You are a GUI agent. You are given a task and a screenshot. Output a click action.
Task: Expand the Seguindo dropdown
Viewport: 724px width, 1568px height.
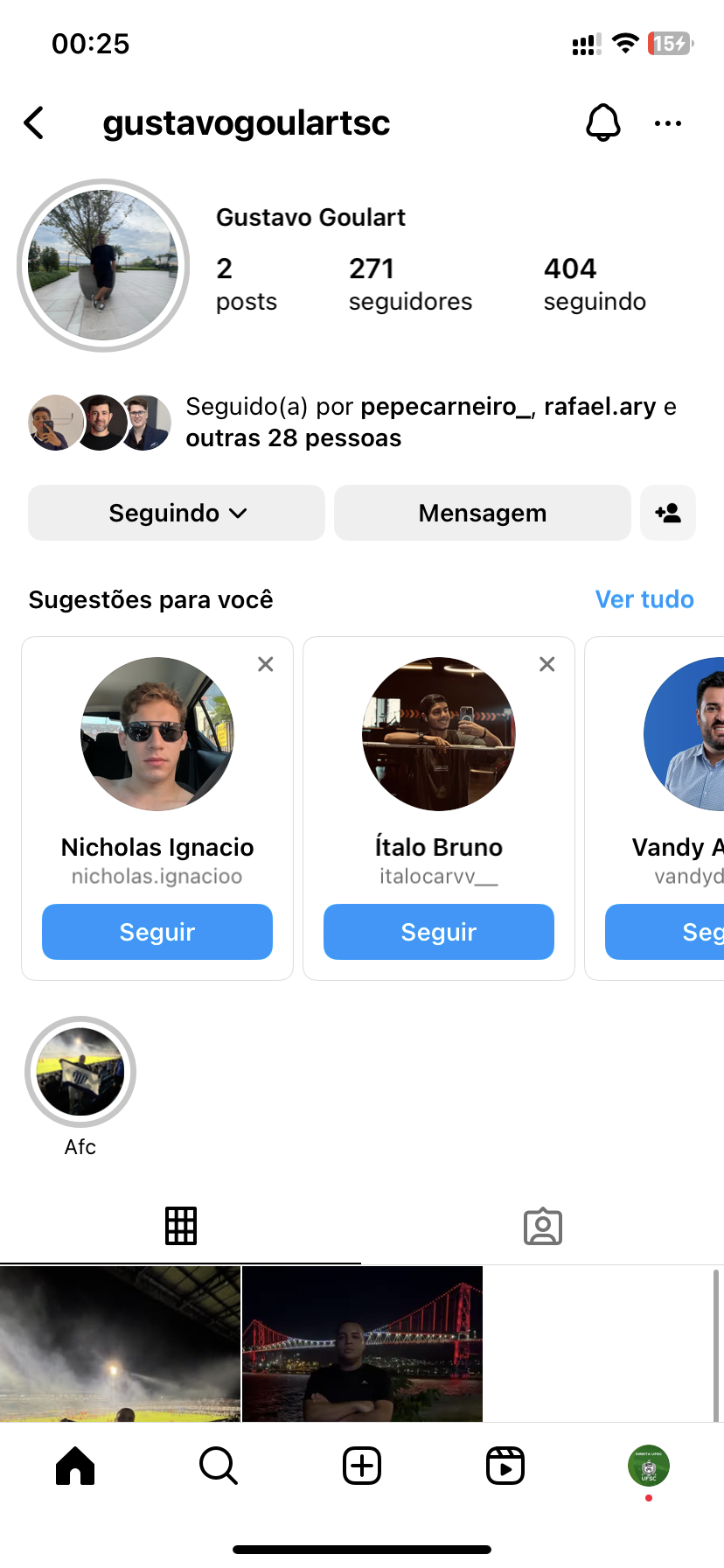177,513
